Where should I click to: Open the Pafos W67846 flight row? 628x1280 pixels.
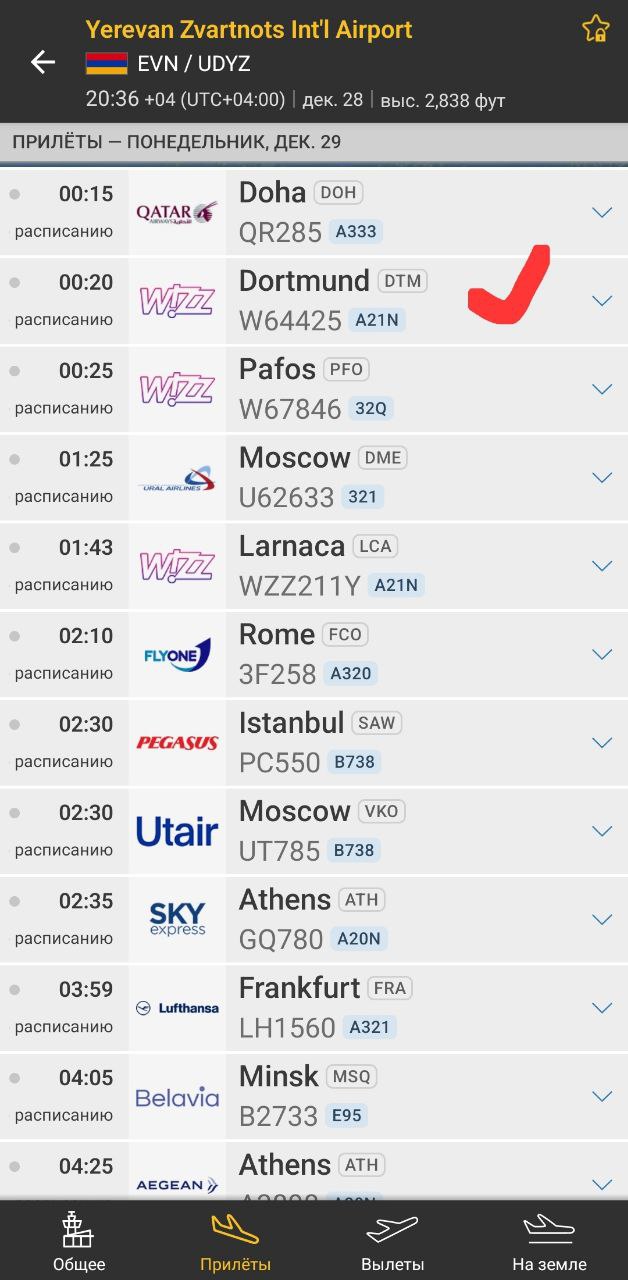400,389
